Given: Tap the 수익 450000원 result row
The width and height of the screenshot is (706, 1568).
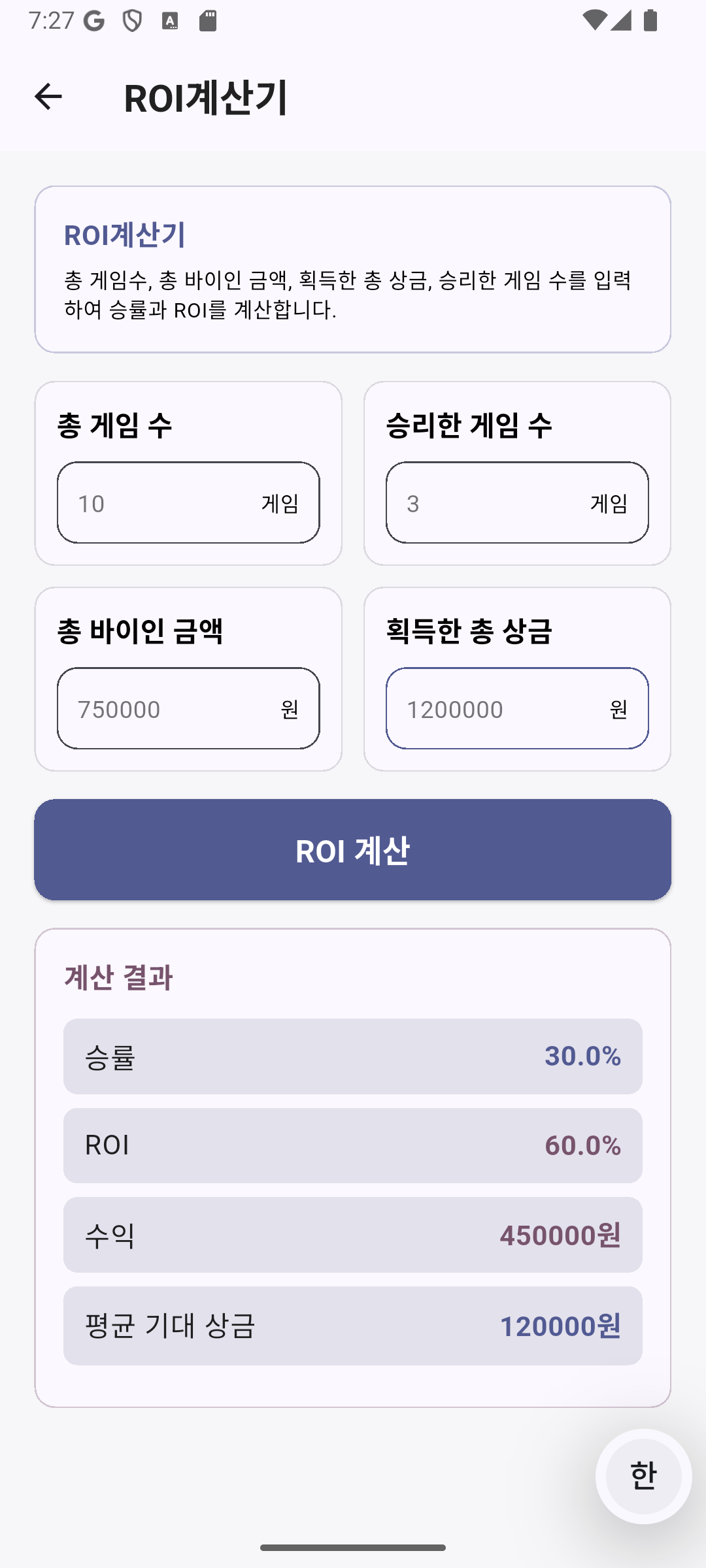Looking at the screenshot, I should coord(353,1235).
